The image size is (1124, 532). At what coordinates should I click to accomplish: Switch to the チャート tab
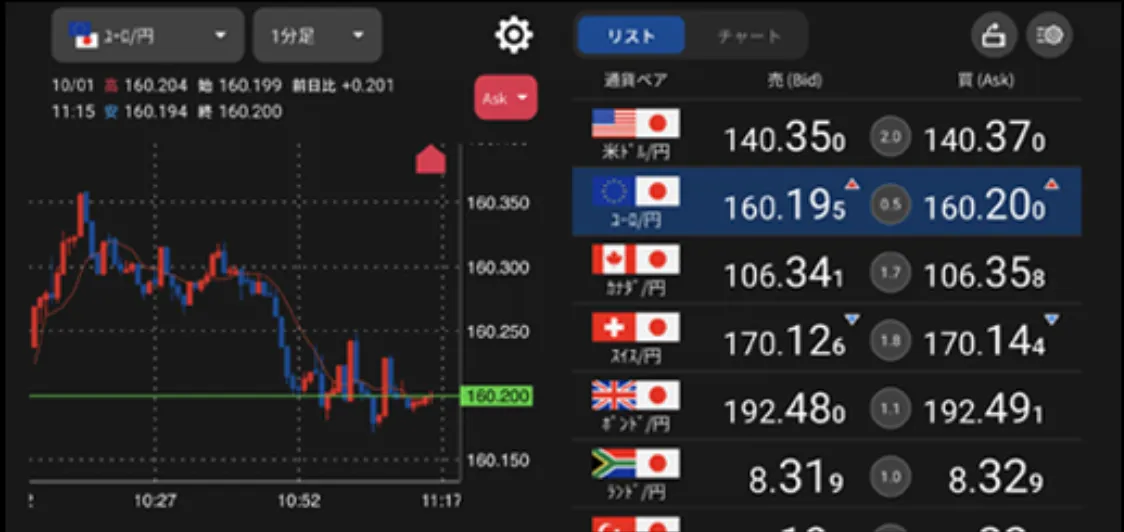pyautogui.click(x=748, y=36)
